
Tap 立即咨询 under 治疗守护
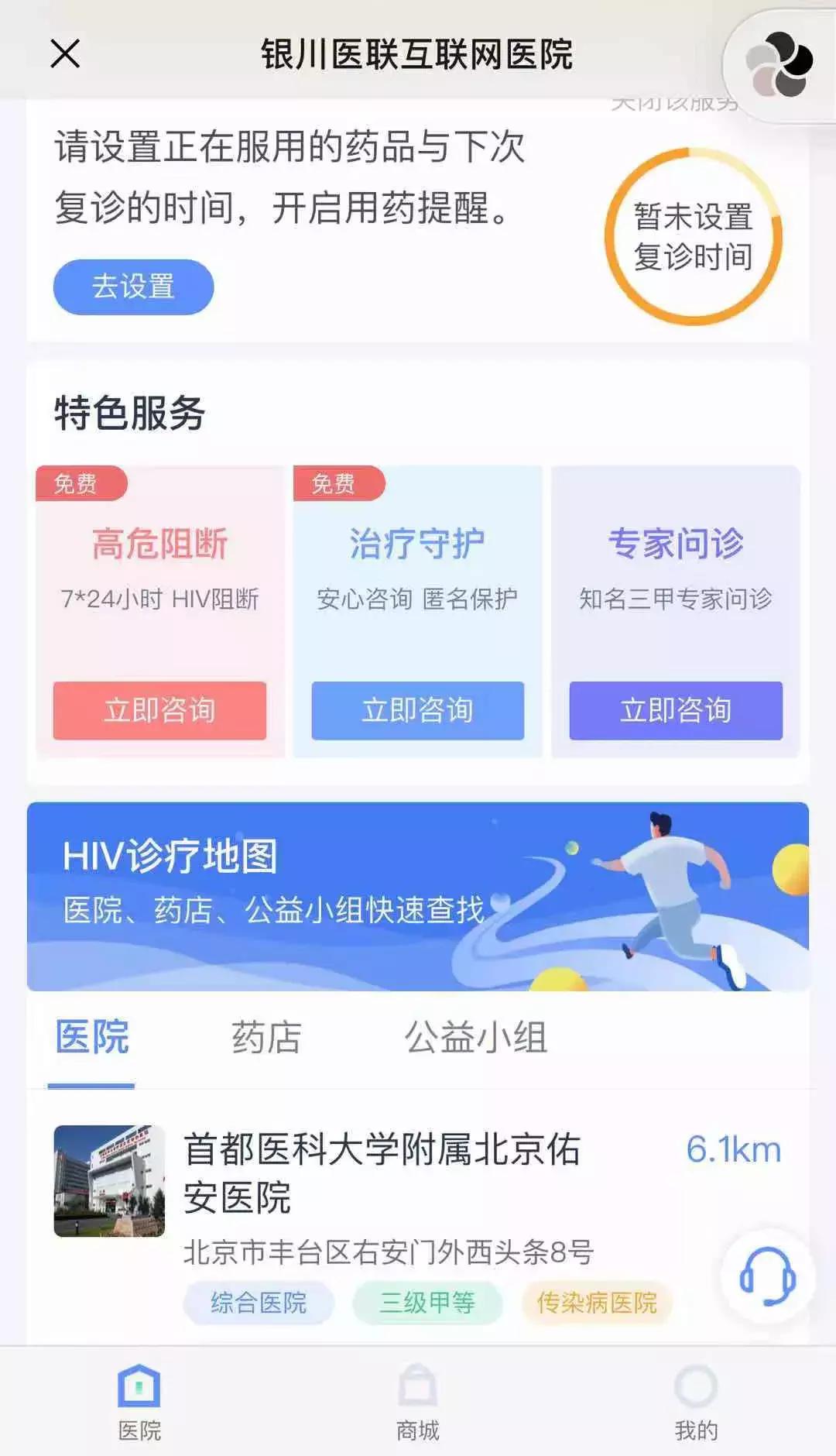pos(417,710)
